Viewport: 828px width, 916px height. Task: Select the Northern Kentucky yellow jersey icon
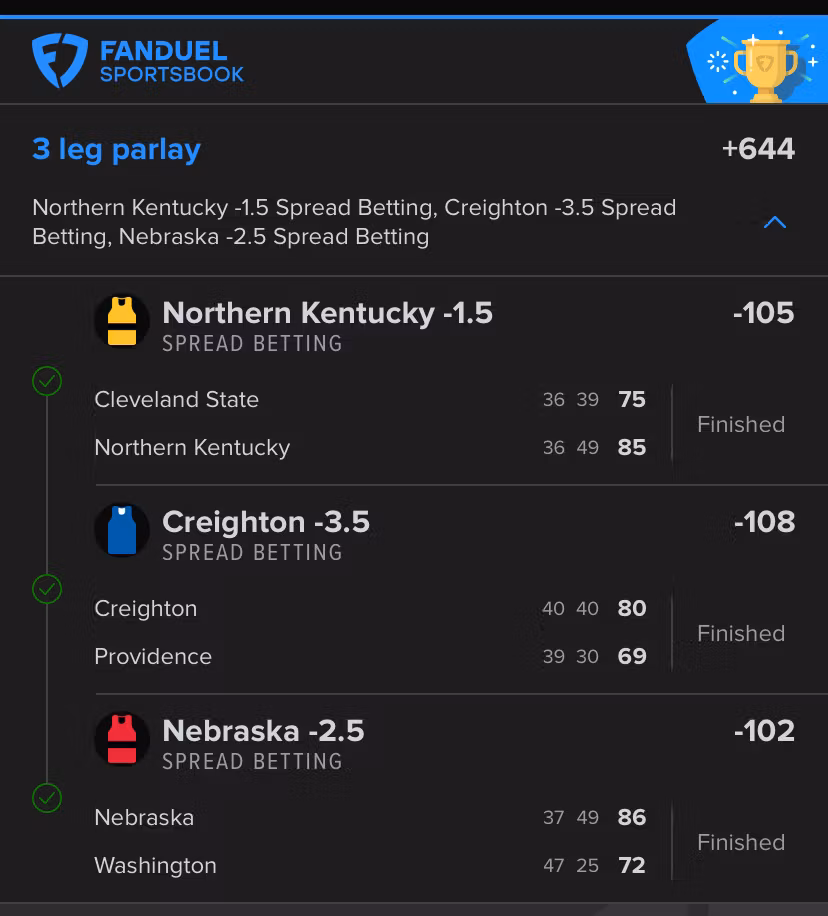click(x=121, y=320)
